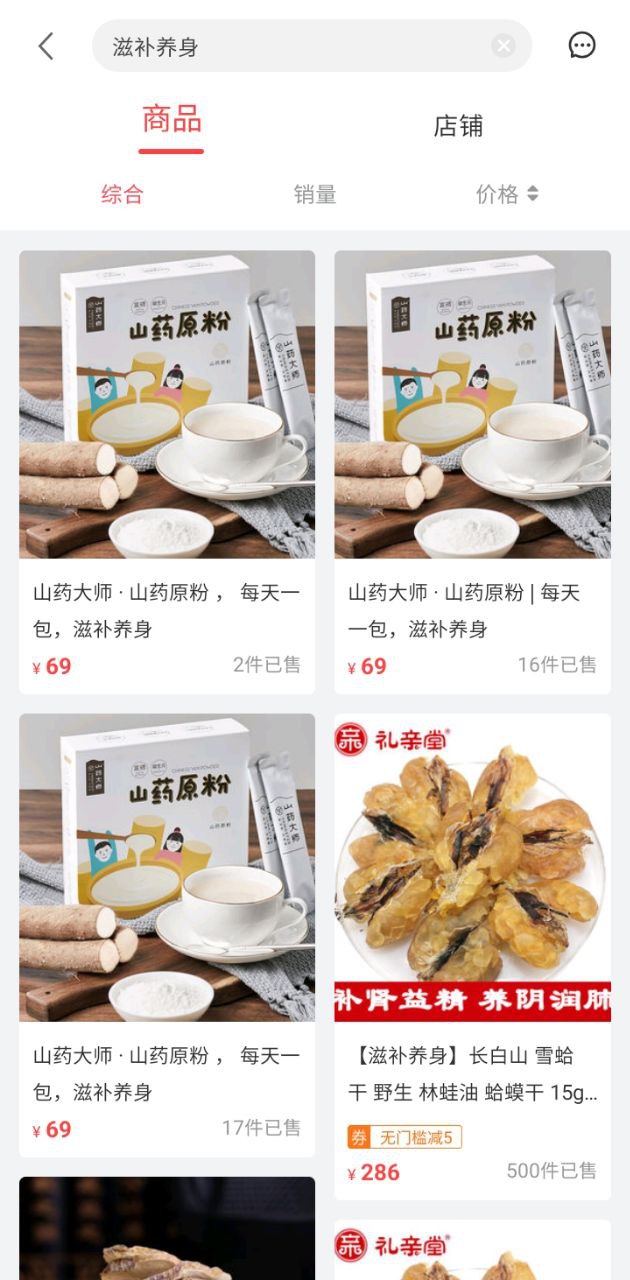View the 长白山 雪蛤干 product priced 286
The image size is (630, 1280).
click(472, 955)
